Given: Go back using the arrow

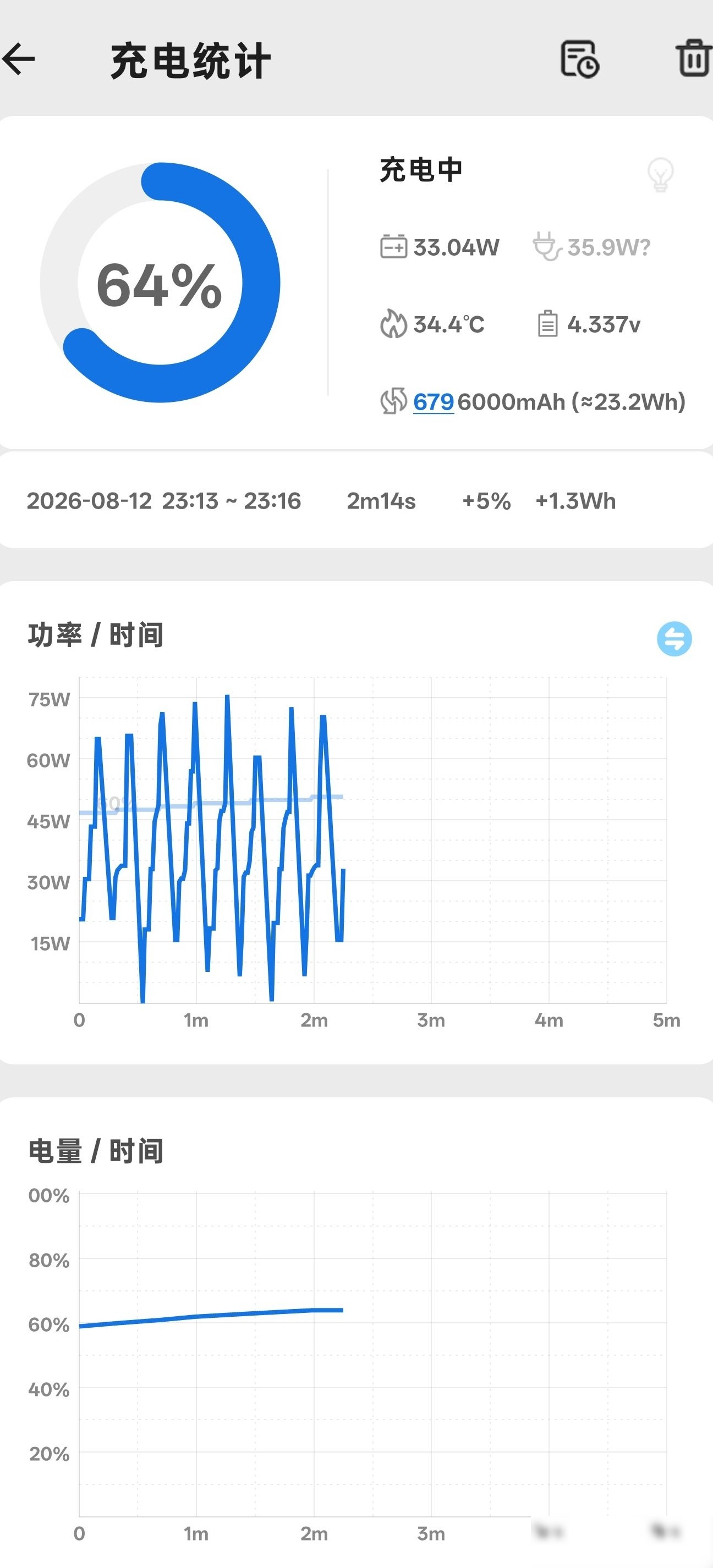Looking at the screenshot, I should pyautogui.click(x=19, y=59).
